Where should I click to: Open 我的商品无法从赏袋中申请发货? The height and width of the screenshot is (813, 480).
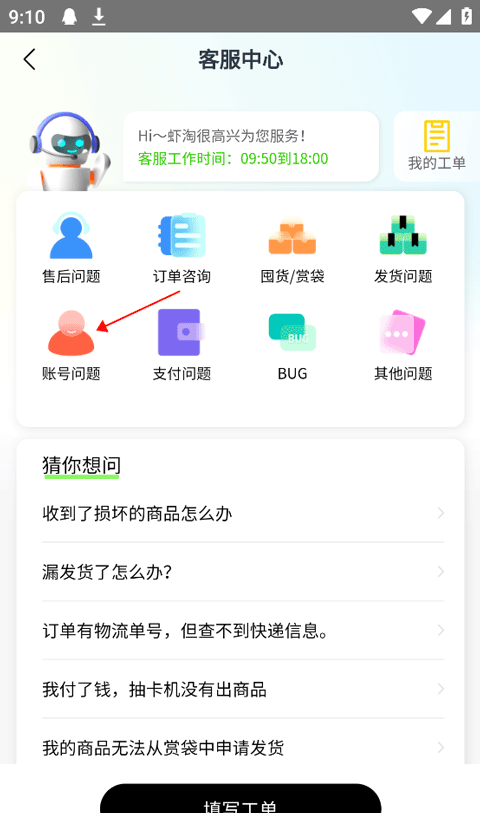243,747
